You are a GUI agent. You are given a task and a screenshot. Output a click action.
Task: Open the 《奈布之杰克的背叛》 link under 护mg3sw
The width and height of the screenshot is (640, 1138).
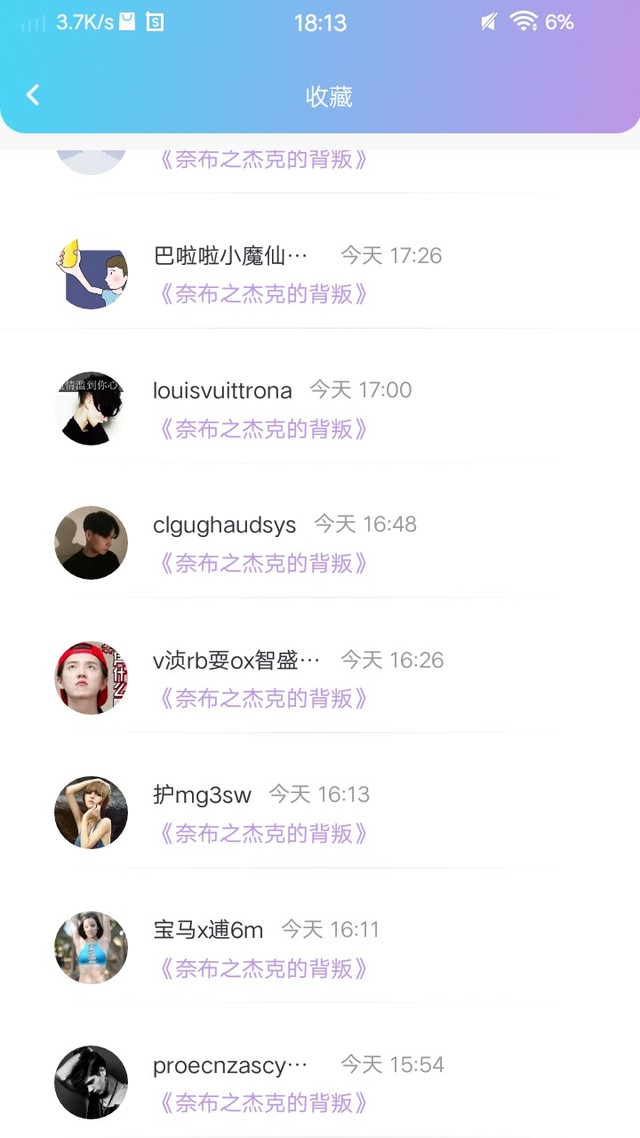pos(263,833)
